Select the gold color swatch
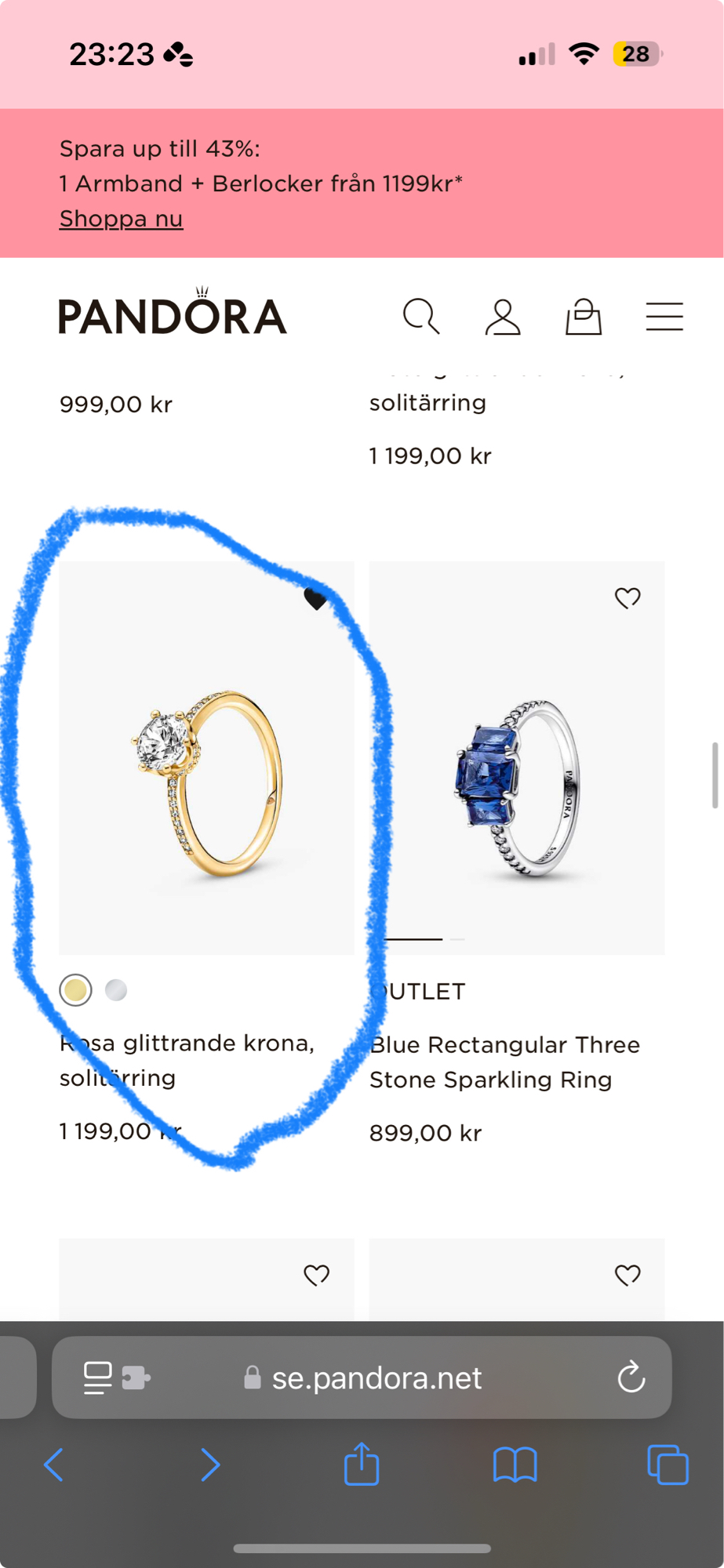 click(76, 990)
